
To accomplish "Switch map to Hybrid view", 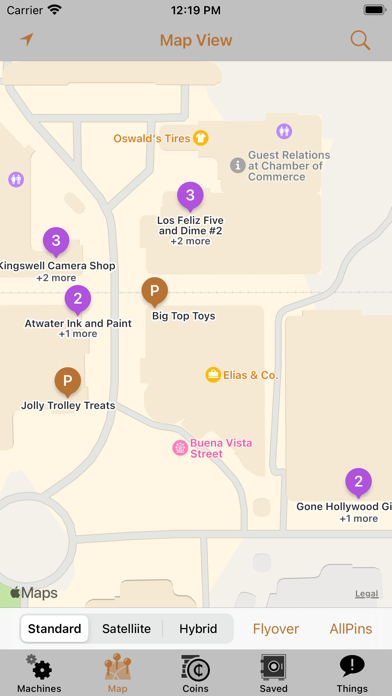I will tap(198, 629).
